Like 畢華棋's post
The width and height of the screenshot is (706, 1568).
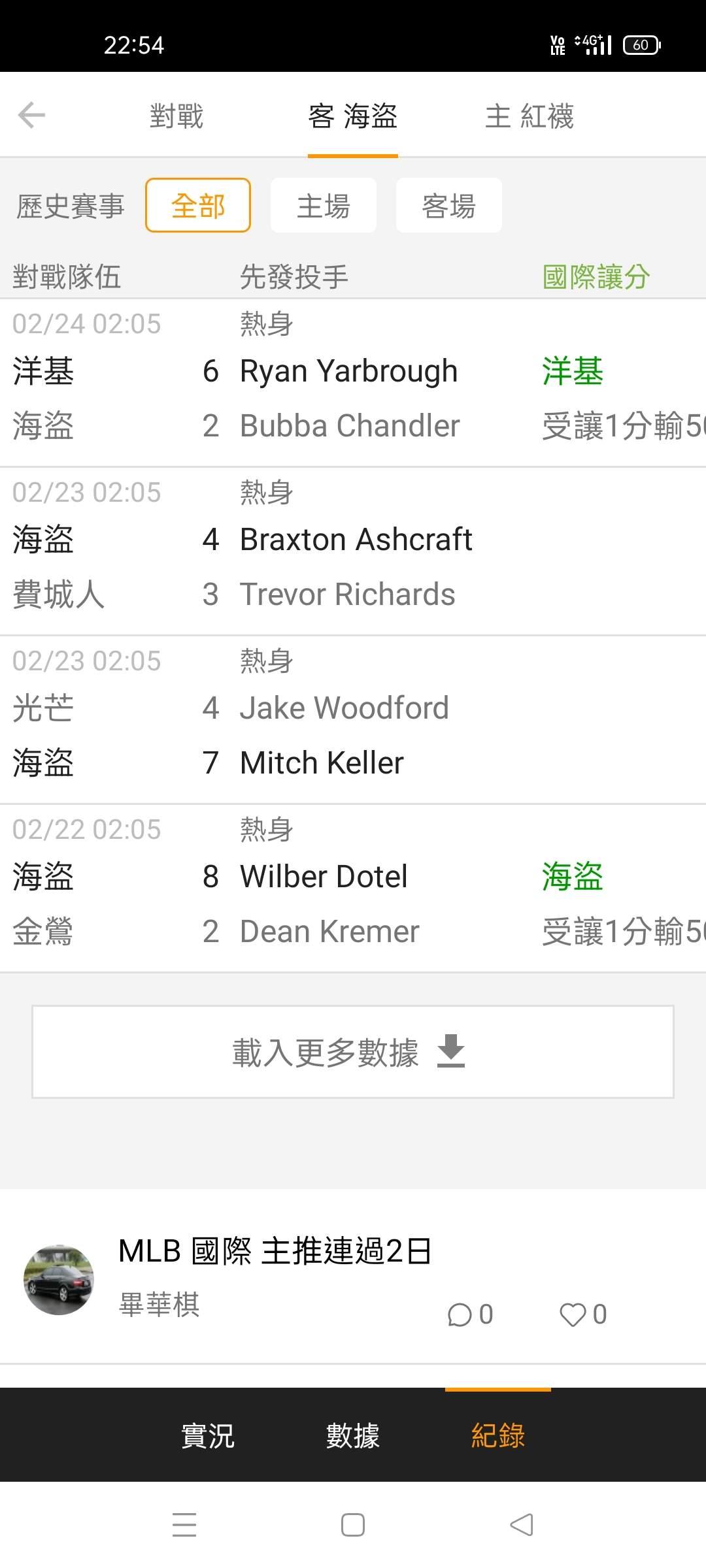click(583, 1315)
